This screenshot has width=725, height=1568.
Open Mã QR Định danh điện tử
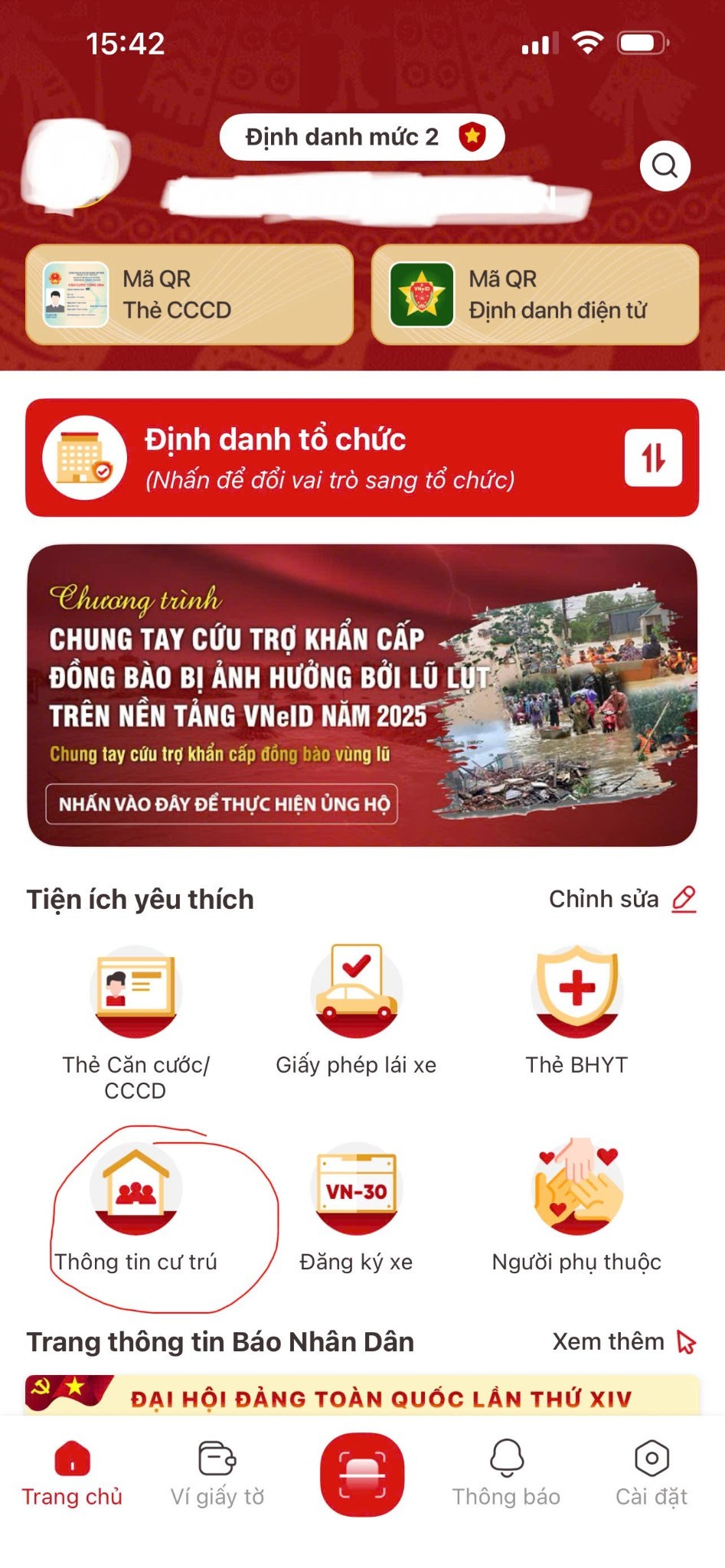coord(534,295)
